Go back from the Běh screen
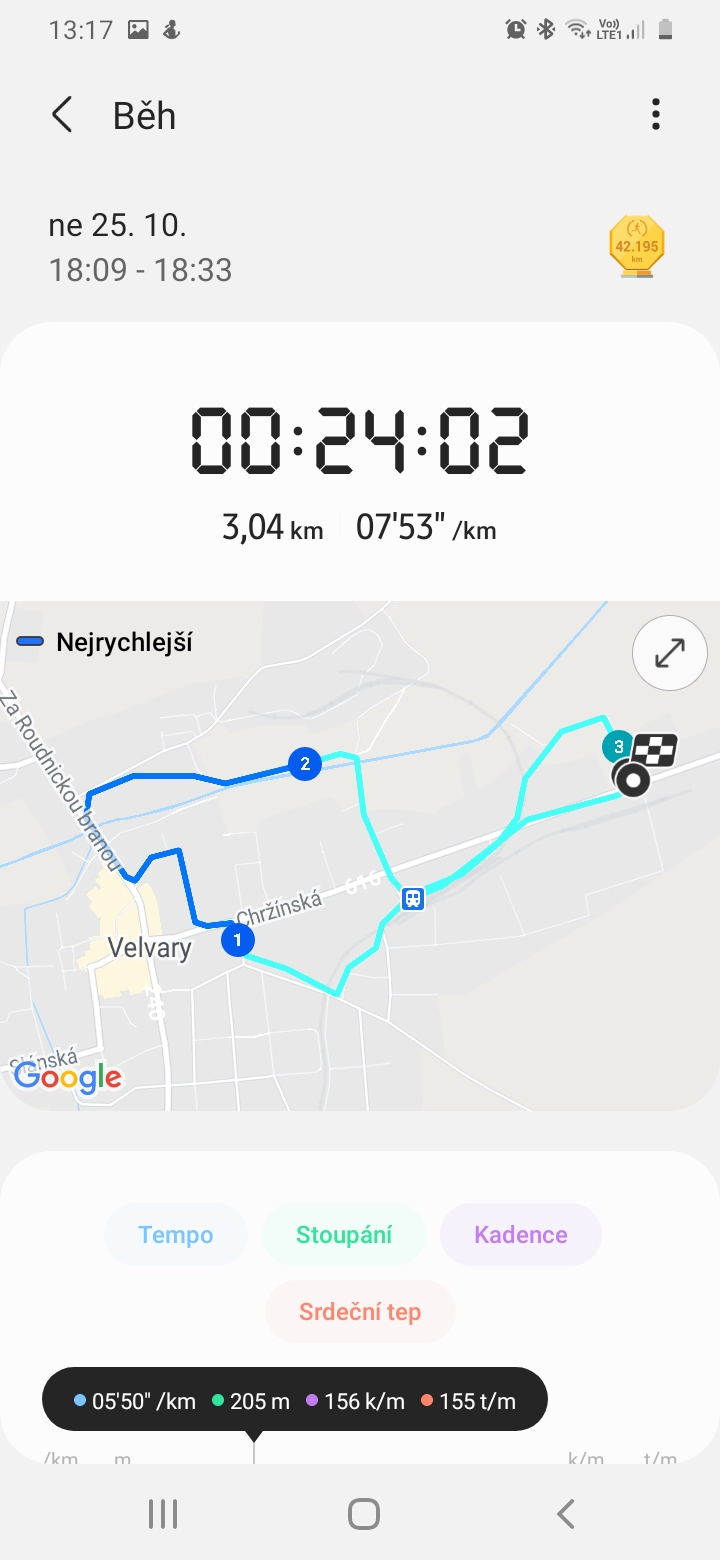The image size is (720, 1560). (62, 115)
